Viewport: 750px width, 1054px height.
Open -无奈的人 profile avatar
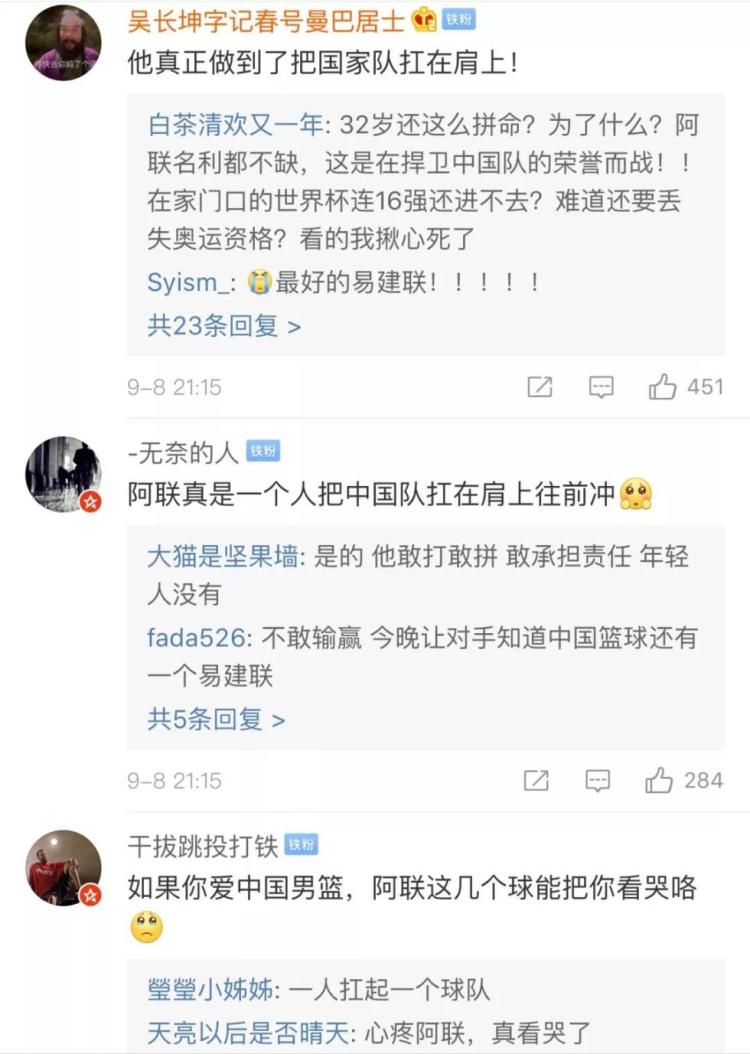63,474
